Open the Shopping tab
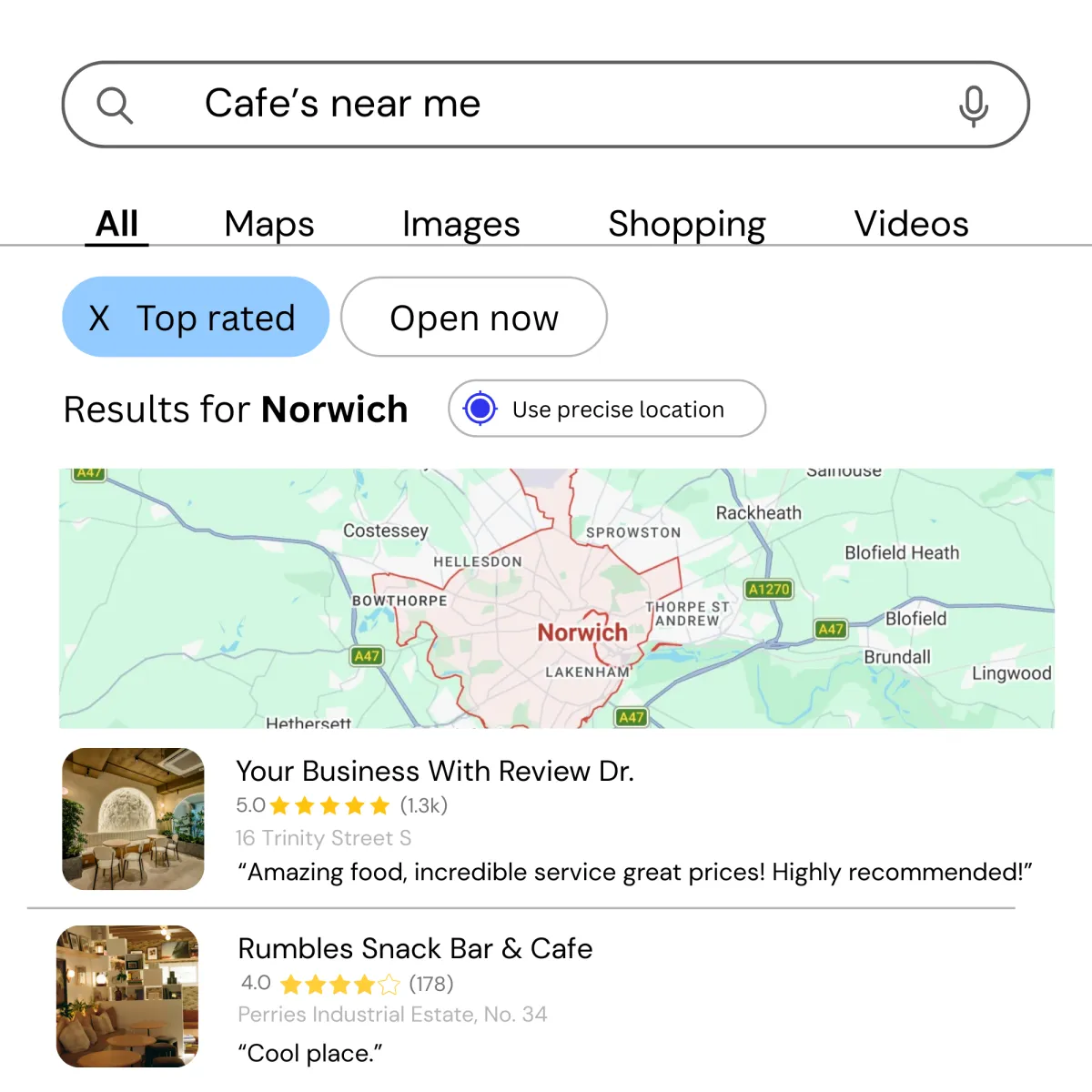 point(686,224)
